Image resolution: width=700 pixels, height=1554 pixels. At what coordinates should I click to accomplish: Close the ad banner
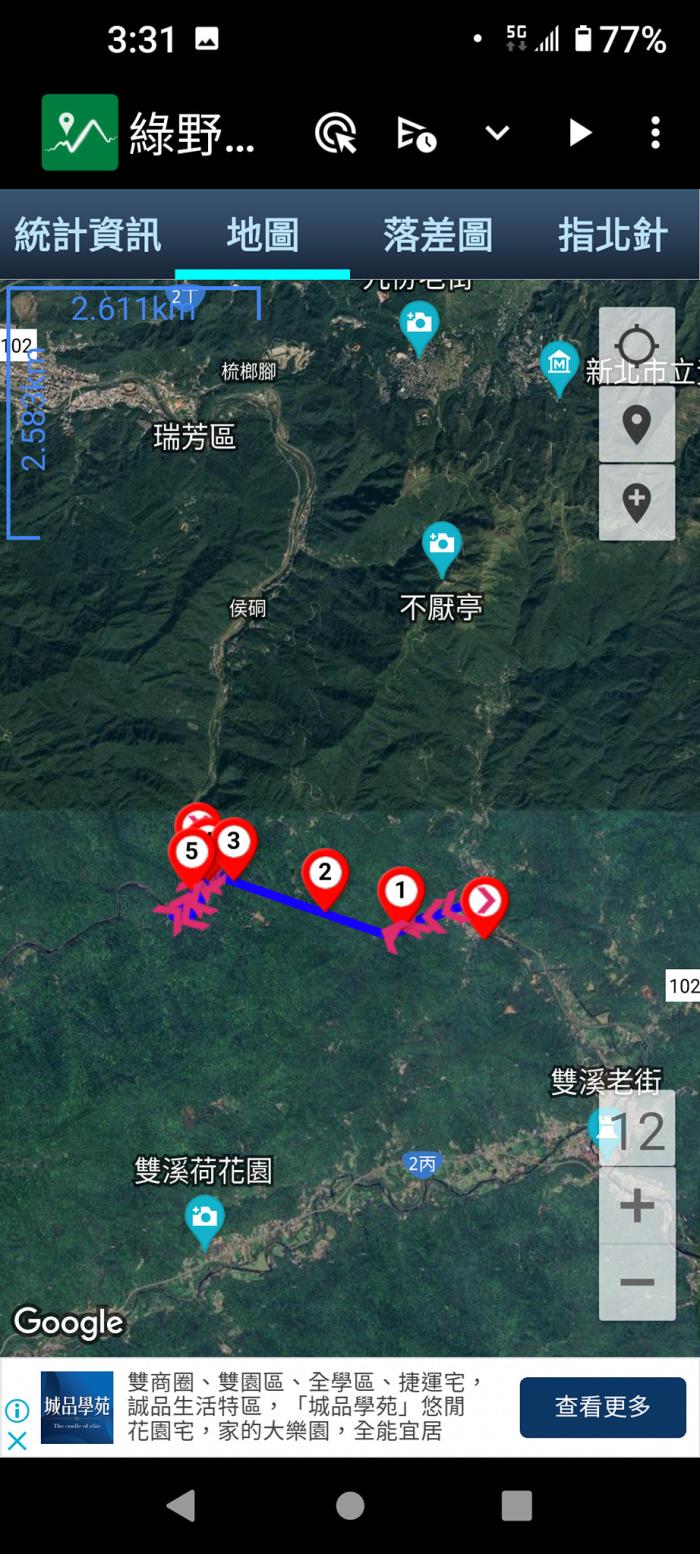(17, 1441)
